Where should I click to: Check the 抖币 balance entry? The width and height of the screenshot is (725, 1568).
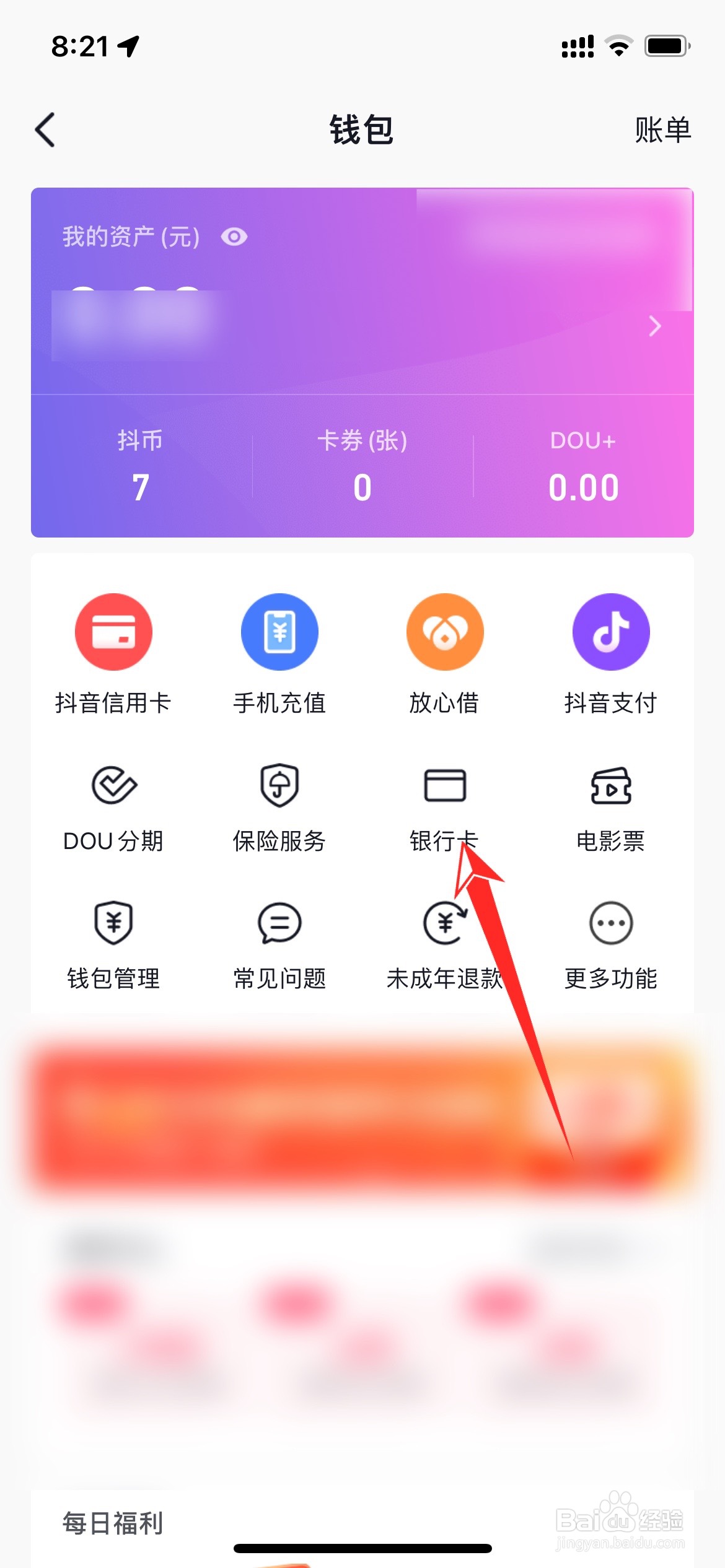[139, 468]
